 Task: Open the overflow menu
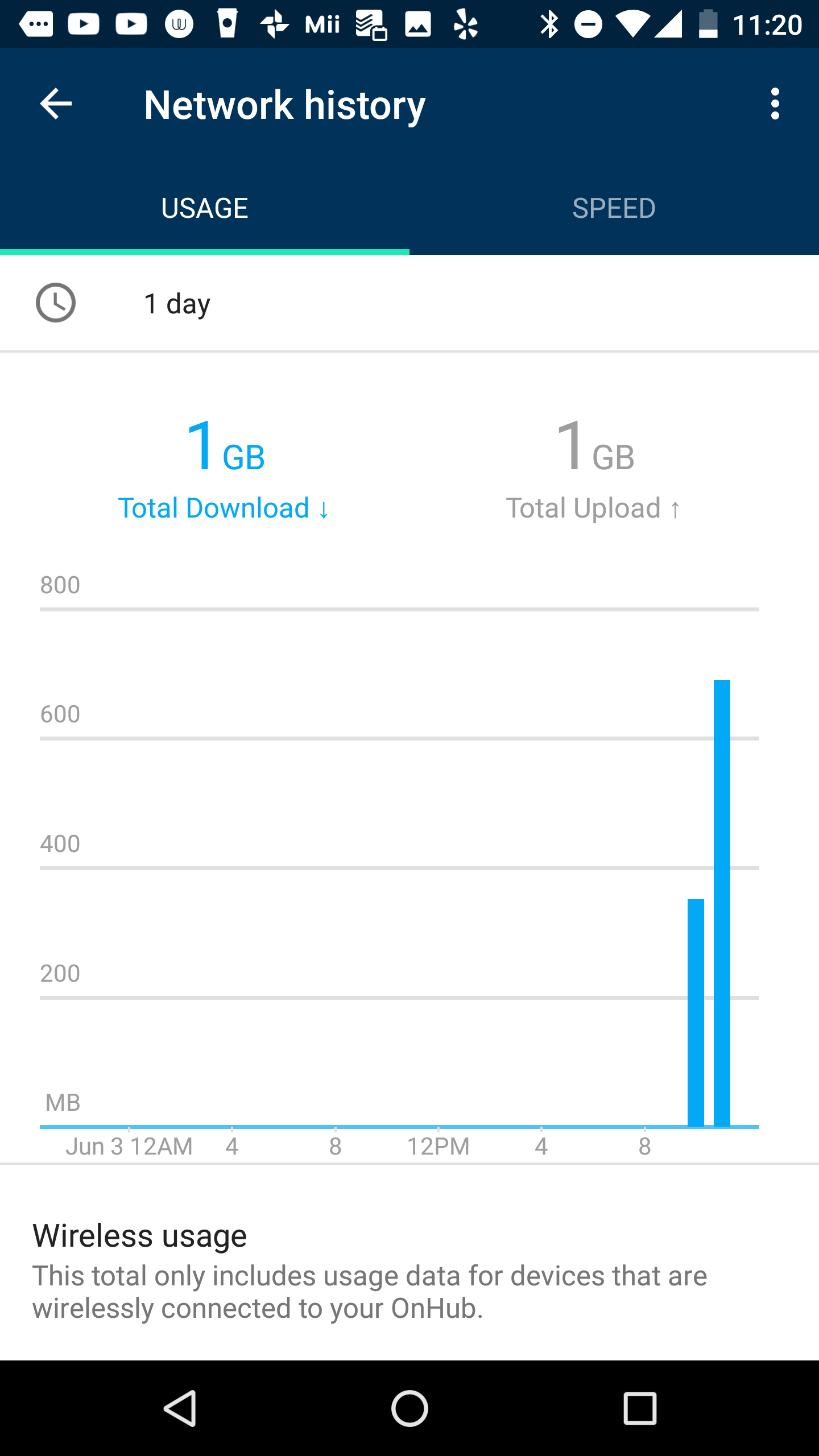[775, 104]
